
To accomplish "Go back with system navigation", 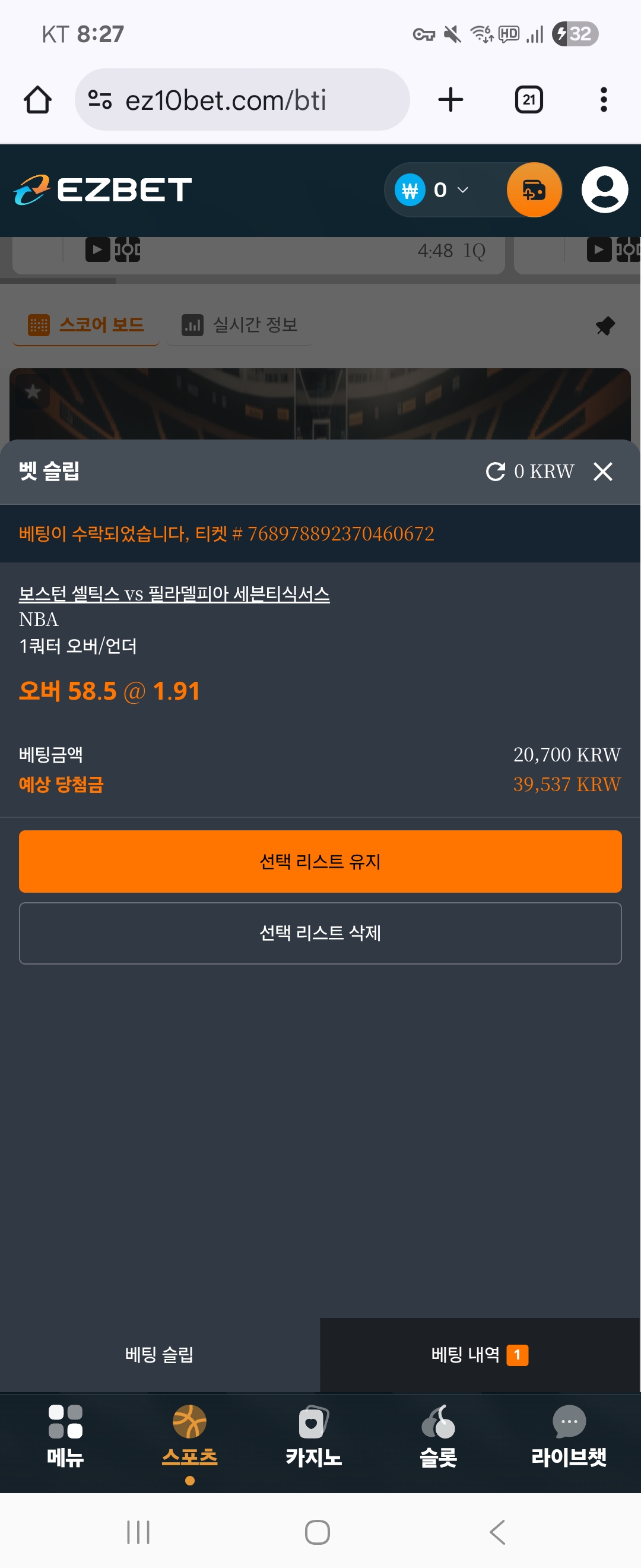I will tap(497, 1532).
